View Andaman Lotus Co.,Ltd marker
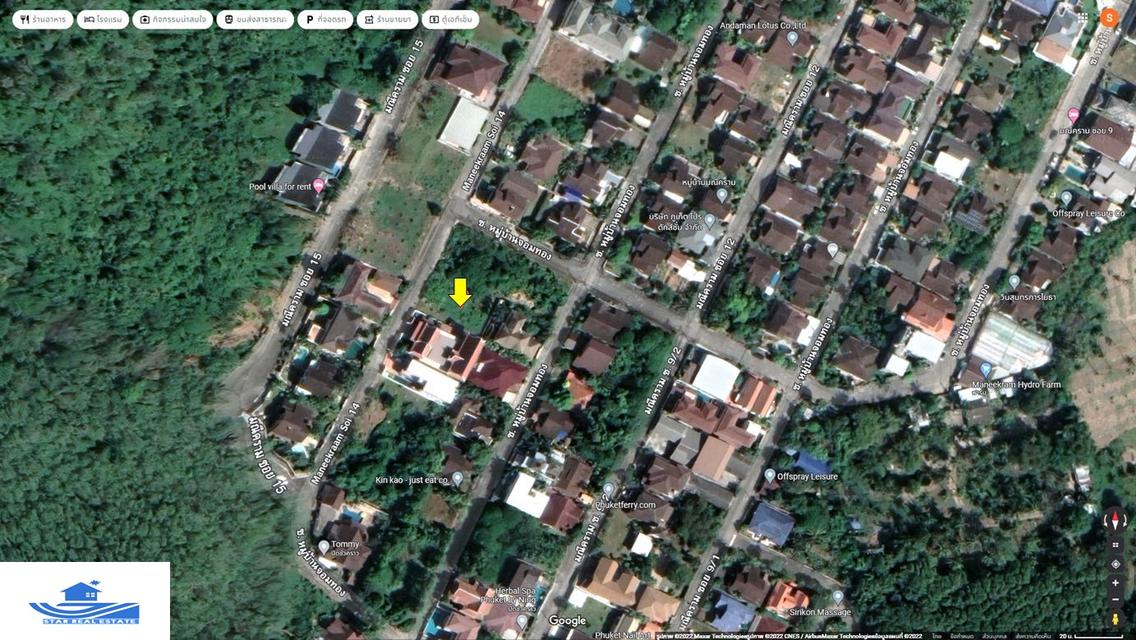The height and width of the screenshot is (640, 1136). coord(792,38)
